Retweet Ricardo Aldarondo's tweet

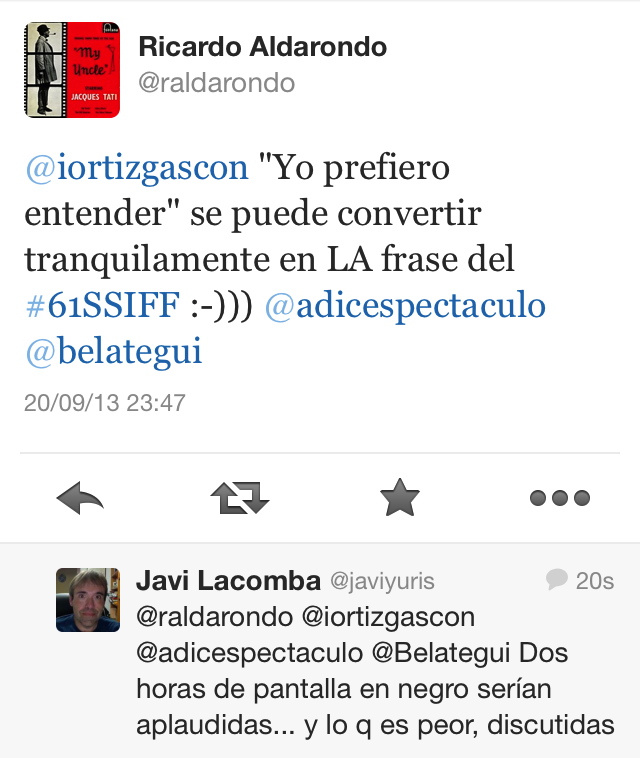[x=240, y=497]
